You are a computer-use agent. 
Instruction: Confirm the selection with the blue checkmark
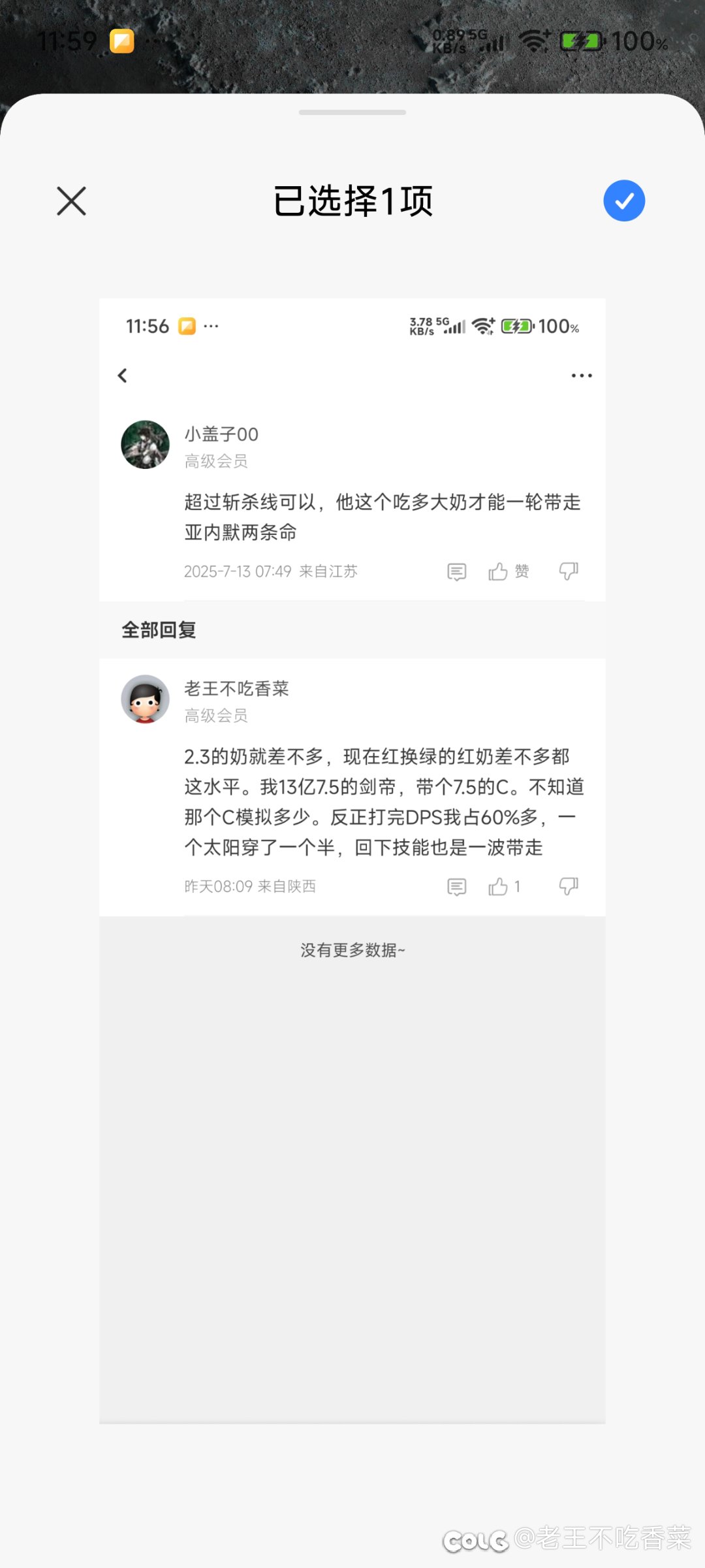click(624, 200)
